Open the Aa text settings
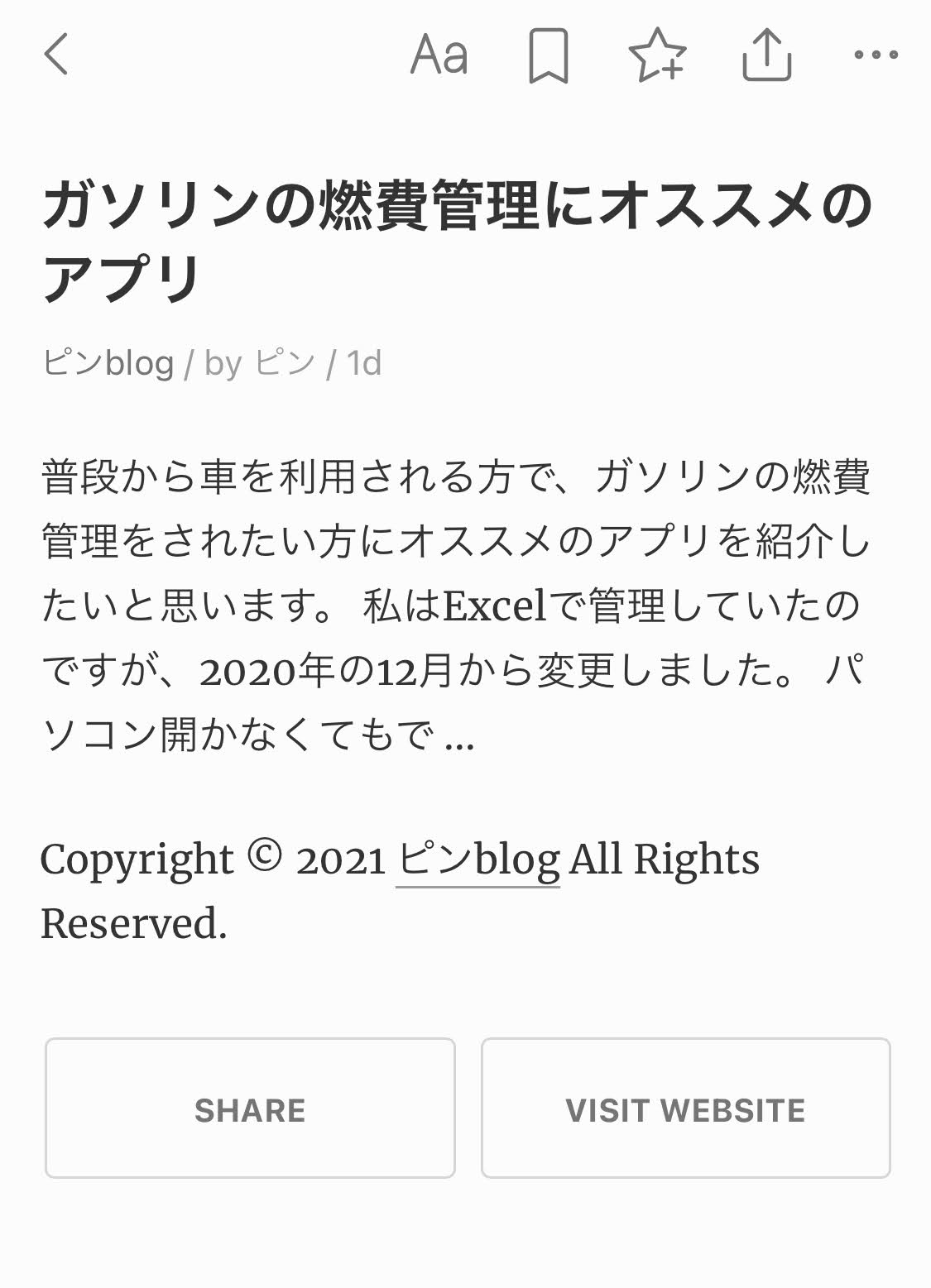 pyautogui.click(x=439, y=55)
